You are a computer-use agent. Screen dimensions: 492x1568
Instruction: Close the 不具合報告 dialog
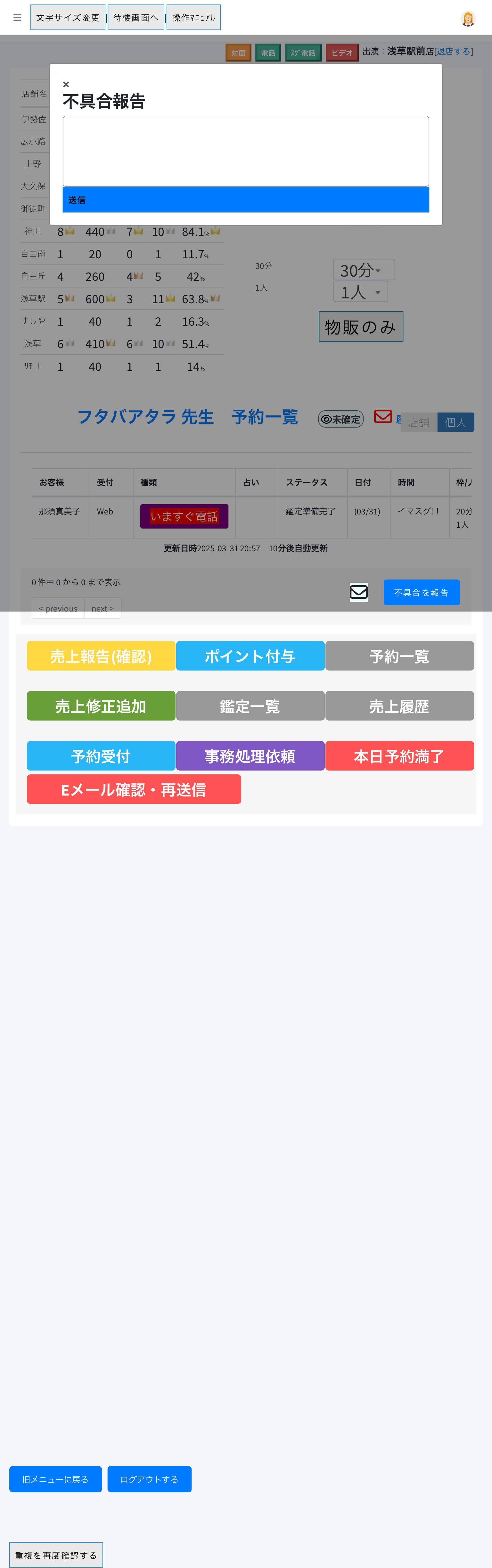(66, 85)
